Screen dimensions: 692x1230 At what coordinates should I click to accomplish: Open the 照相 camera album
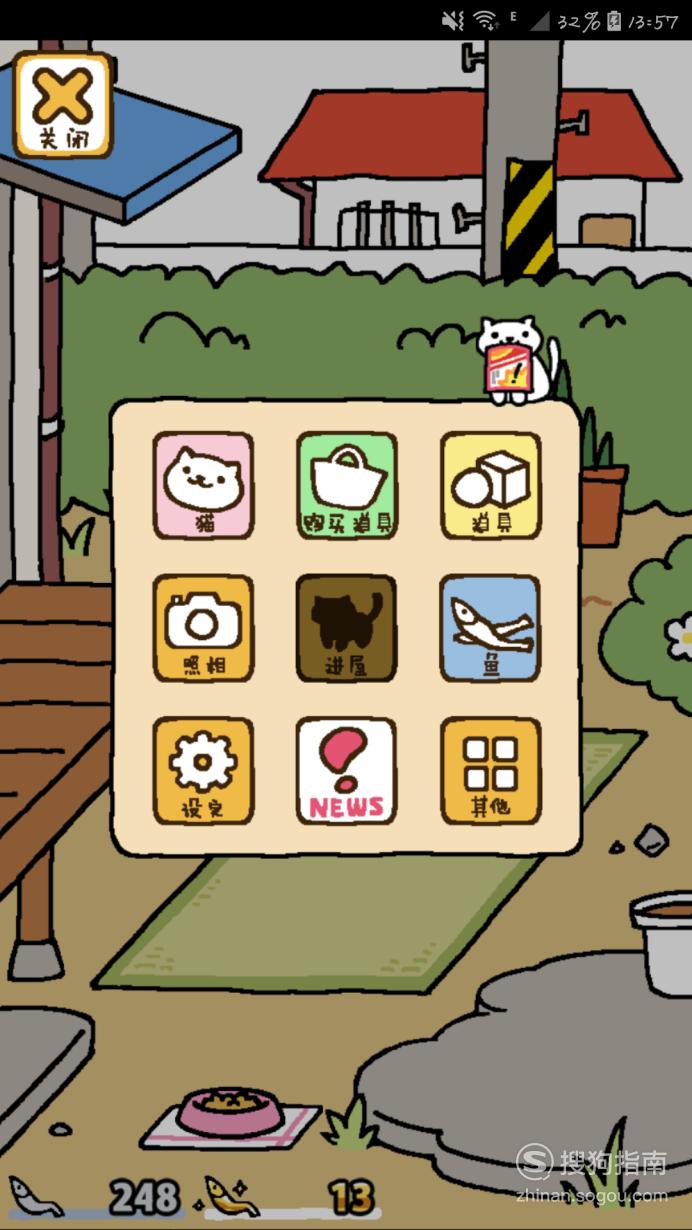click(203, 628)
